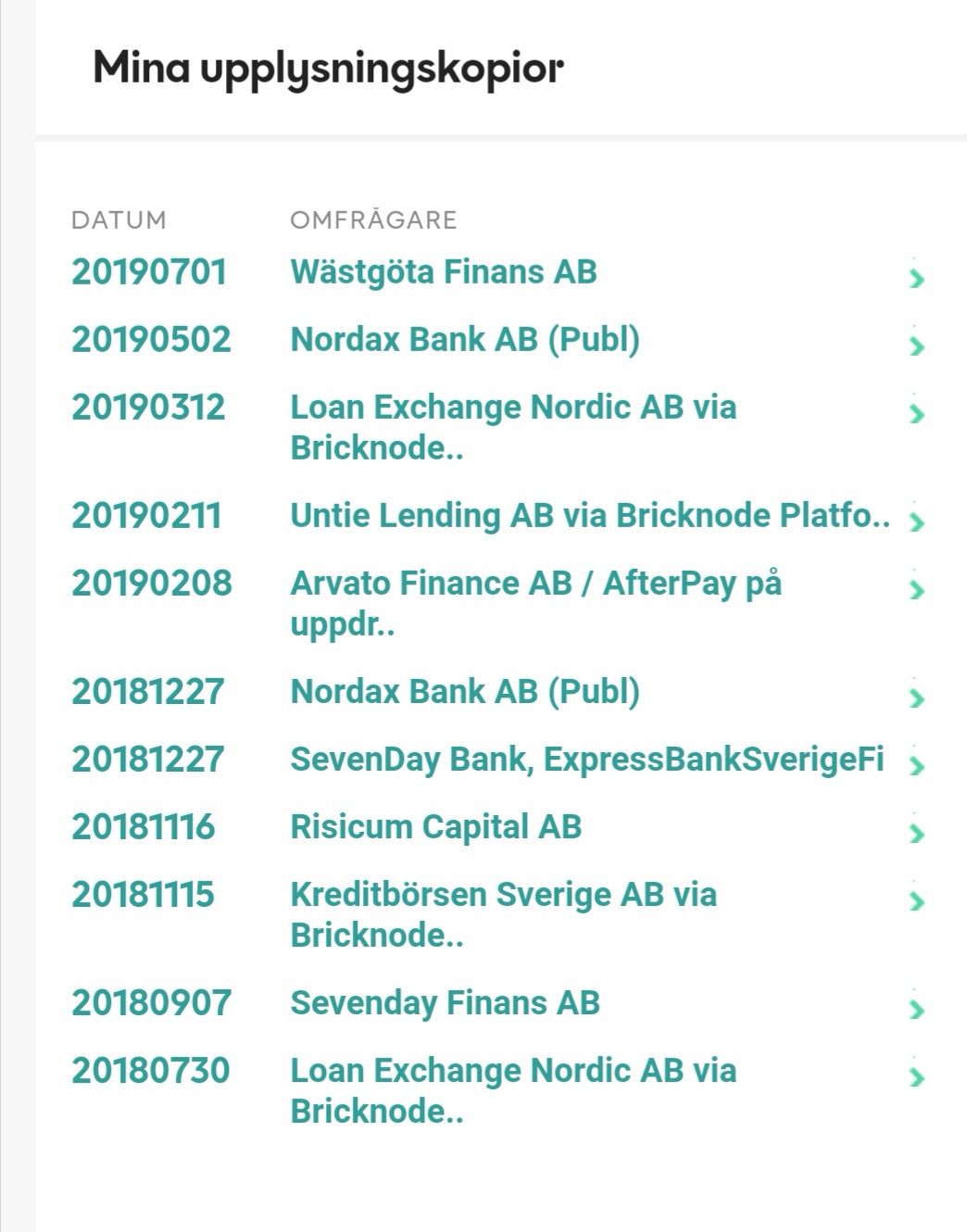View the SevenDay Bank, ExpressBankSverigeFi inquiry
This screenshot has height=1232, width=967.
tap(587, 760)
